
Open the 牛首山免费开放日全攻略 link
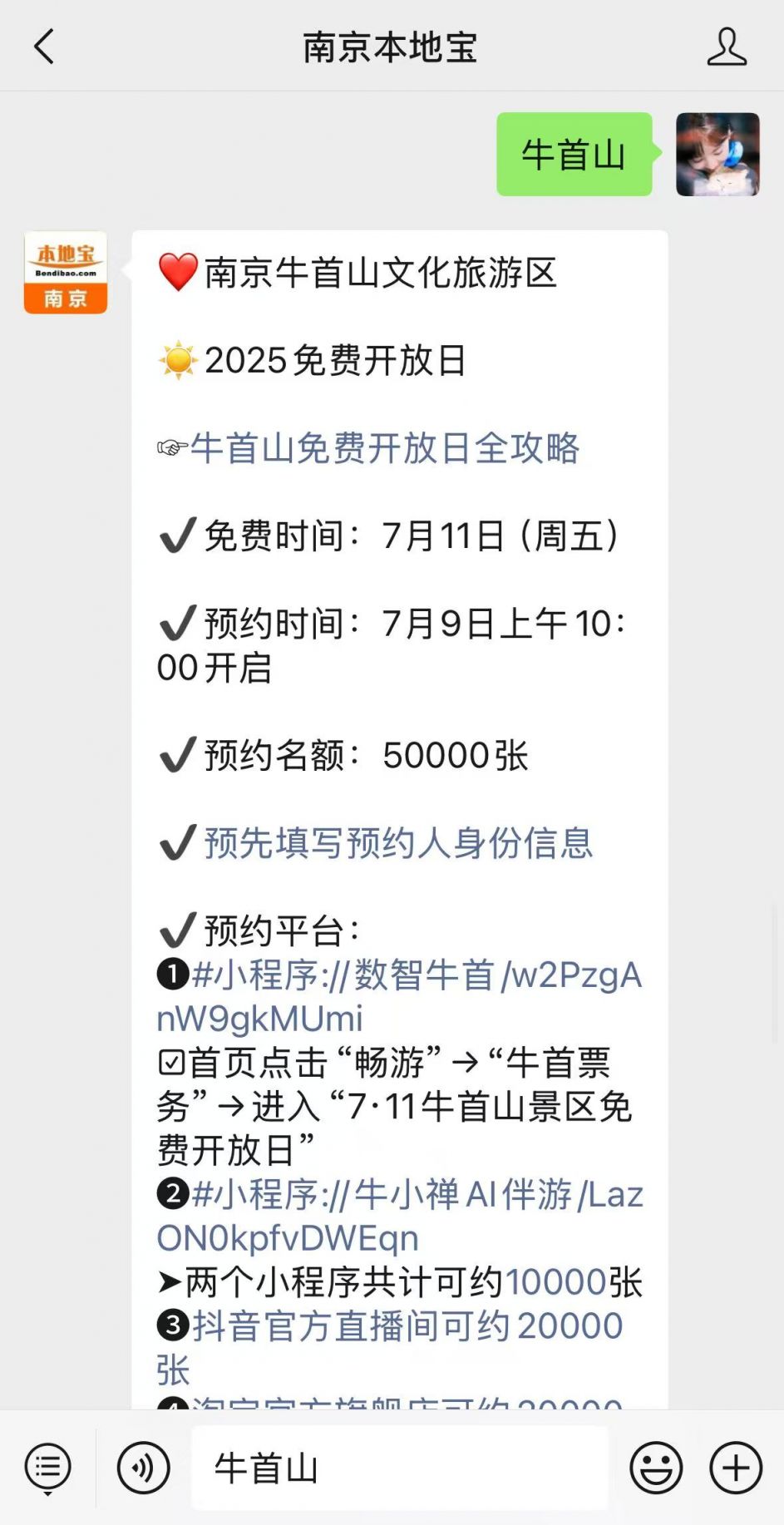384,448
